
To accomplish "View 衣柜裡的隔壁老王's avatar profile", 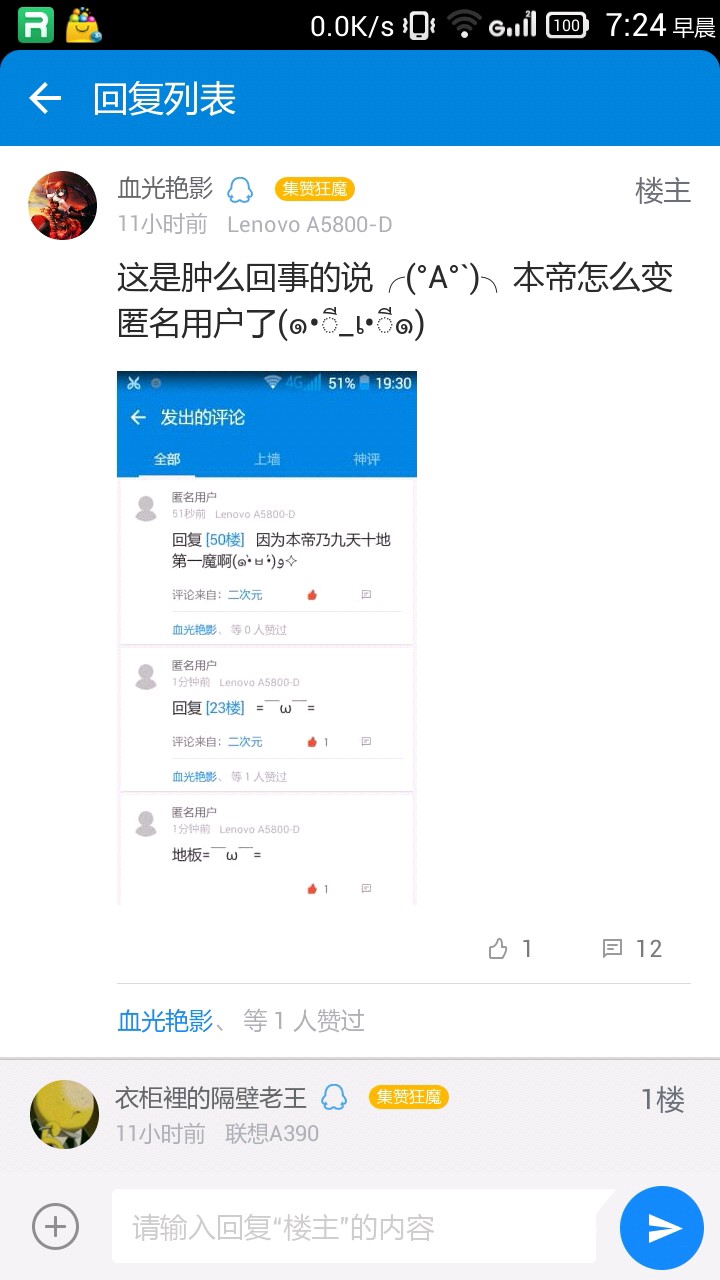I will tap(64, 1113).
